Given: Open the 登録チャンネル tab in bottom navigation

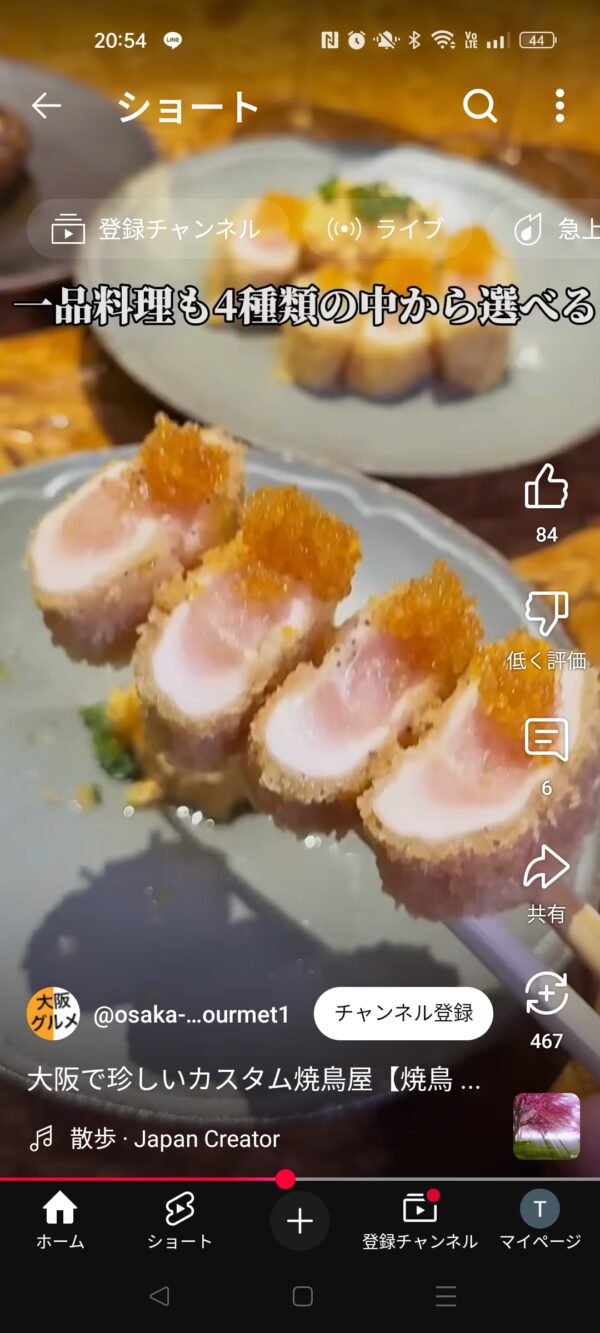Looking at the screenshot, I should tap(420, 1221).
